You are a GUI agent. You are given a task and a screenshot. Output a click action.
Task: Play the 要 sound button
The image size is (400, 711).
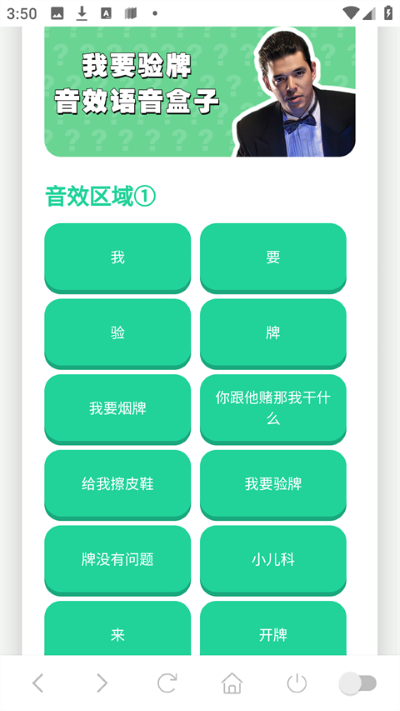[x=273, y=258]
